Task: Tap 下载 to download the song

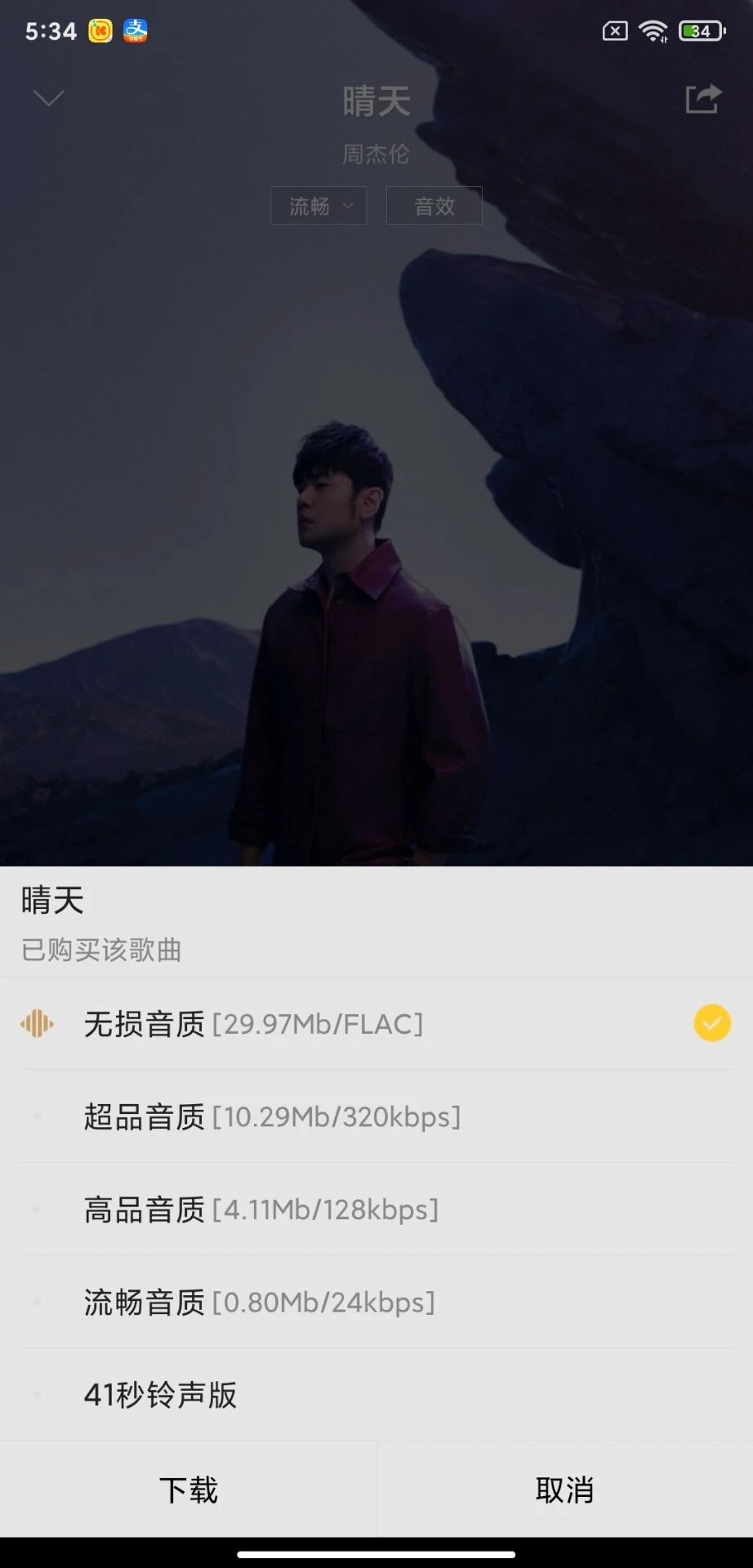Action: [x=188, y=1490]
